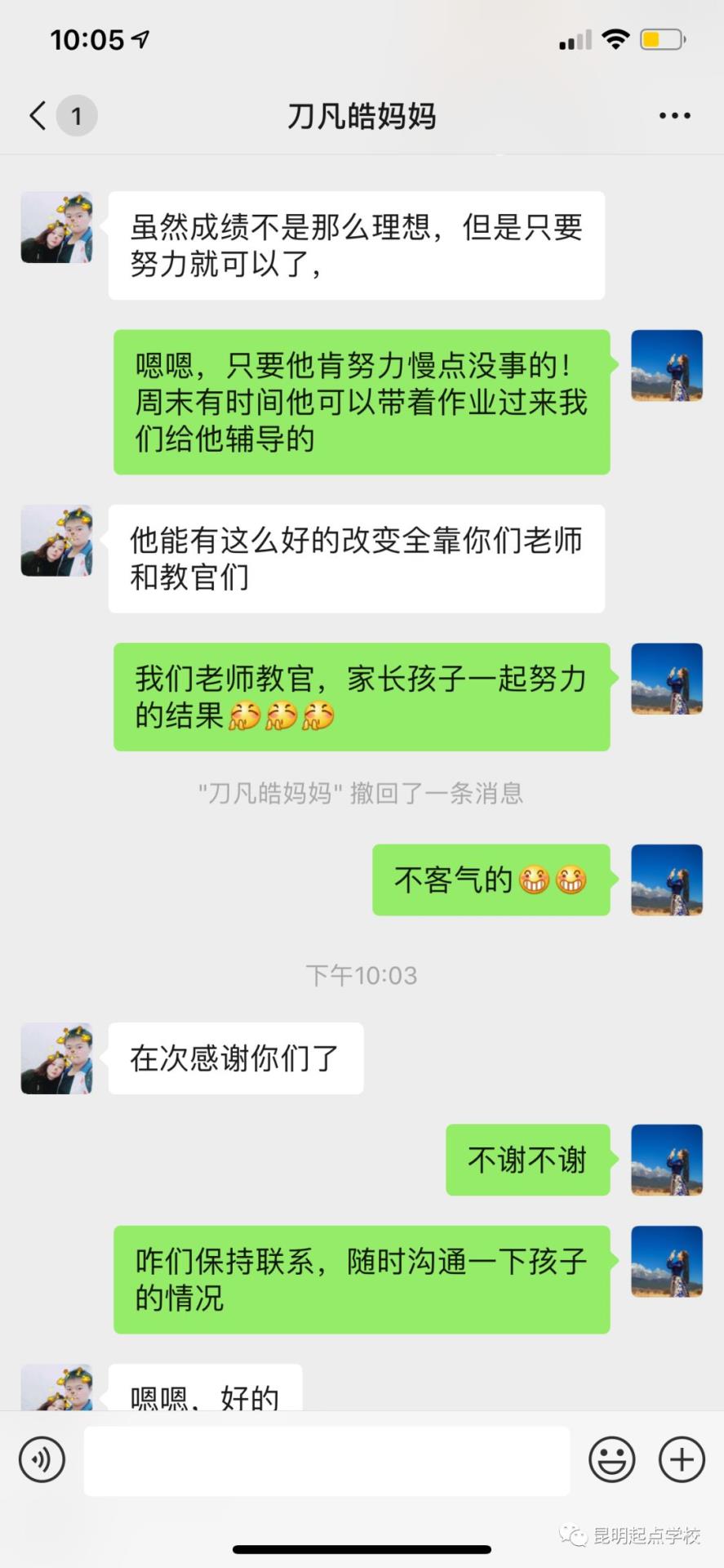Open the chat info overflow menu
Screen dimensions: 724x1568
click(x=674, y=116)
